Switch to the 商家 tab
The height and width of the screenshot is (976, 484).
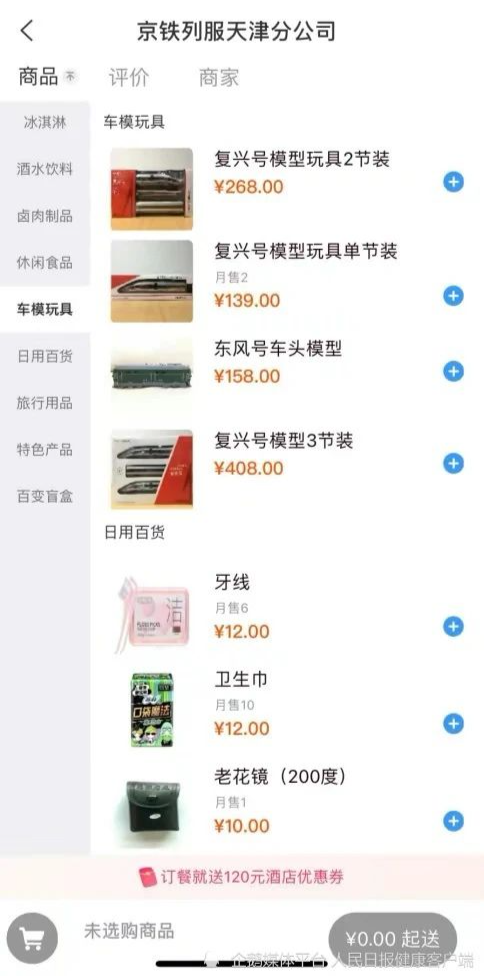tap(218, 78)
